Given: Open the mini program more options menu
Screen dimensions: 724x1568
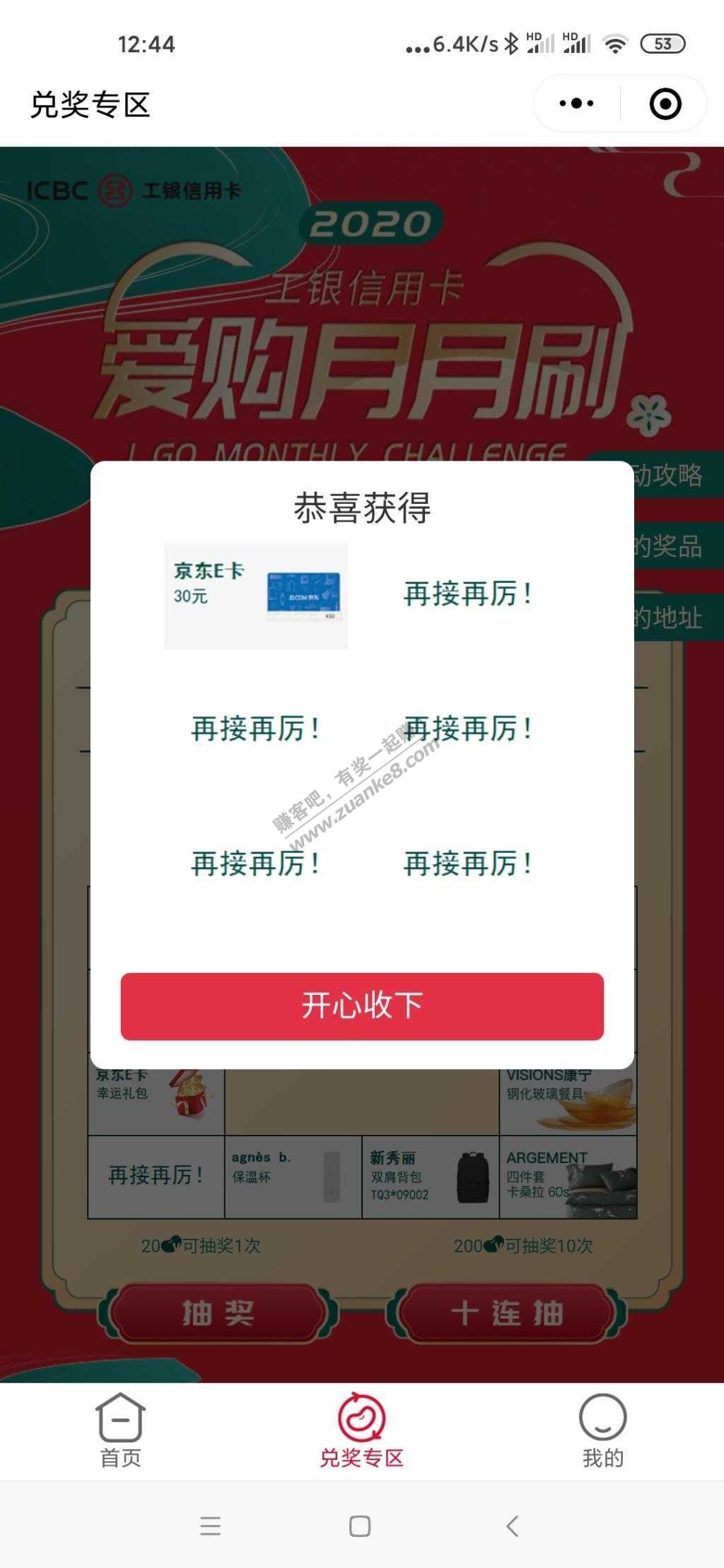Looking at the screenshot, I should [x=576, y=104].
